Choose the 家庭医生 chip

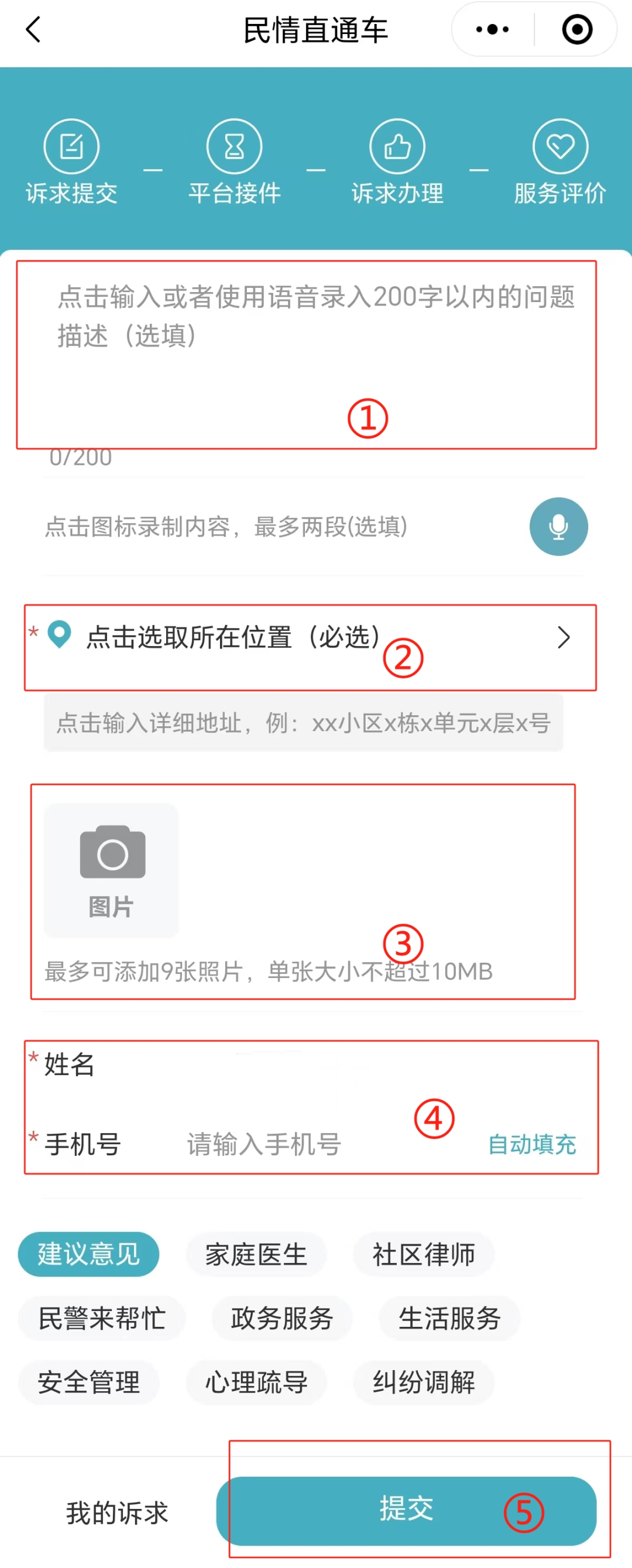pos(256,1254)
